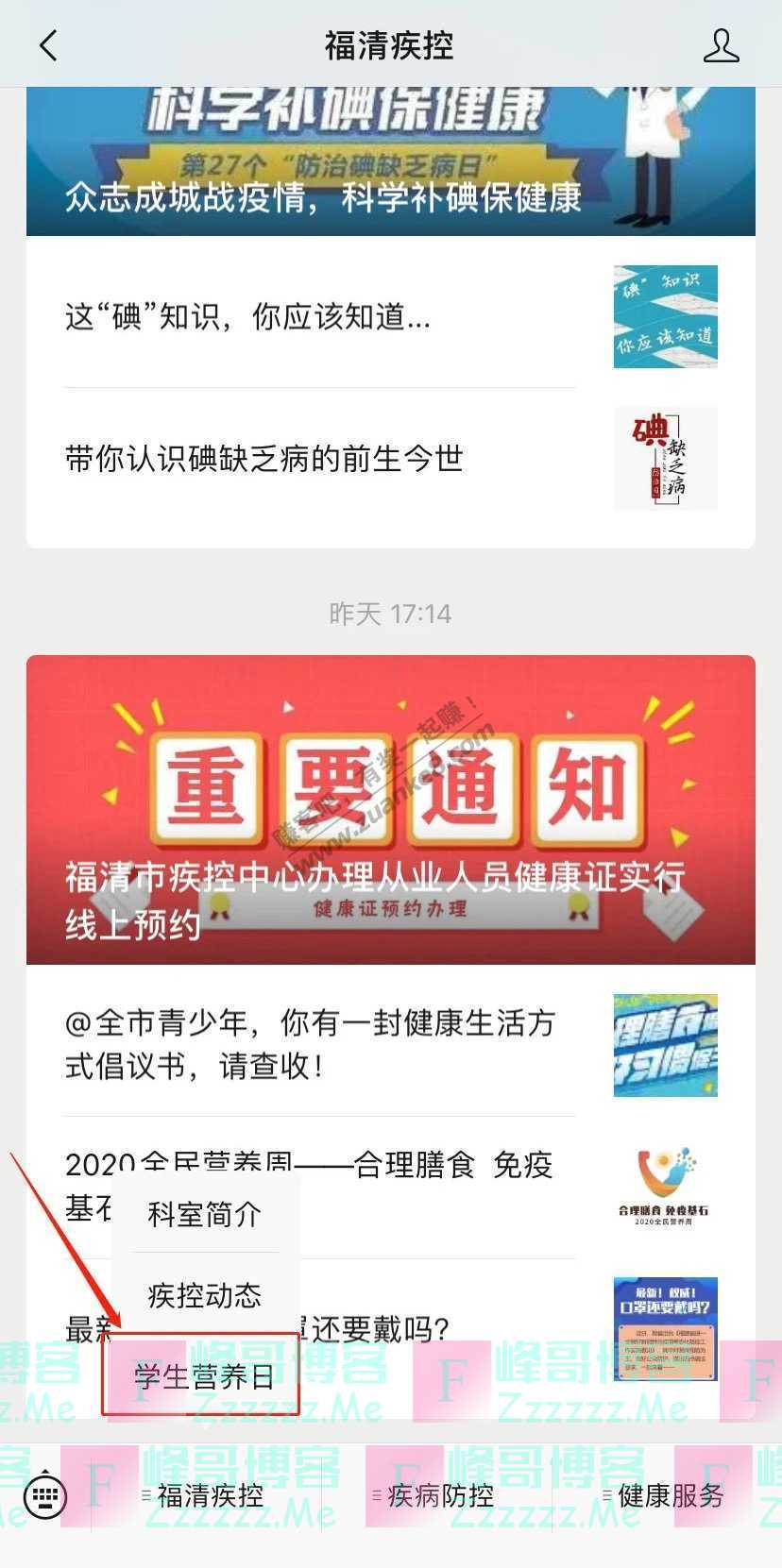The image size is (782, 1568).
Task: Expand the 健康服务 bottom menu
Action: coord(668,1495)
